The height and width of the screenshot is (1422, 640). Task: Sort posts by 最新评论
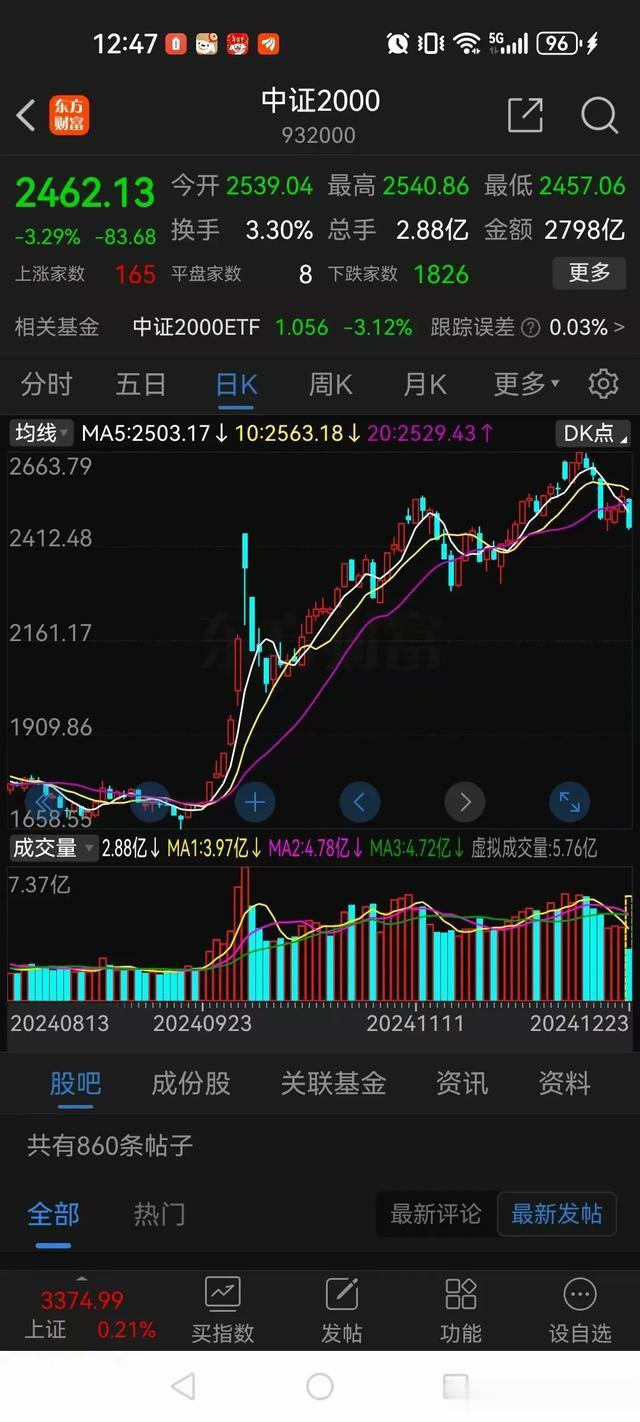(x=436, y=1214)
